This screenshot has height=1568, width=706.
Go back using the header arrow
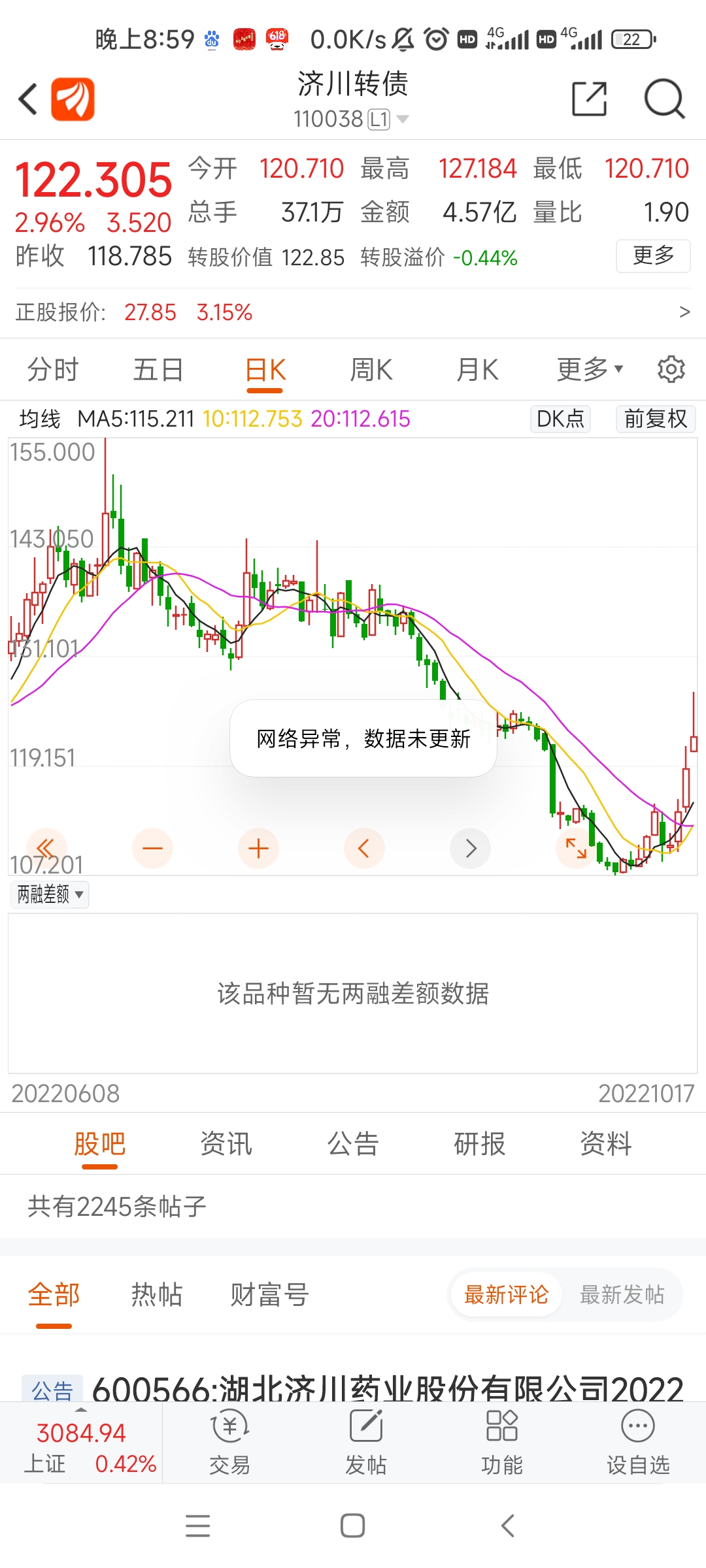(27, 99)
